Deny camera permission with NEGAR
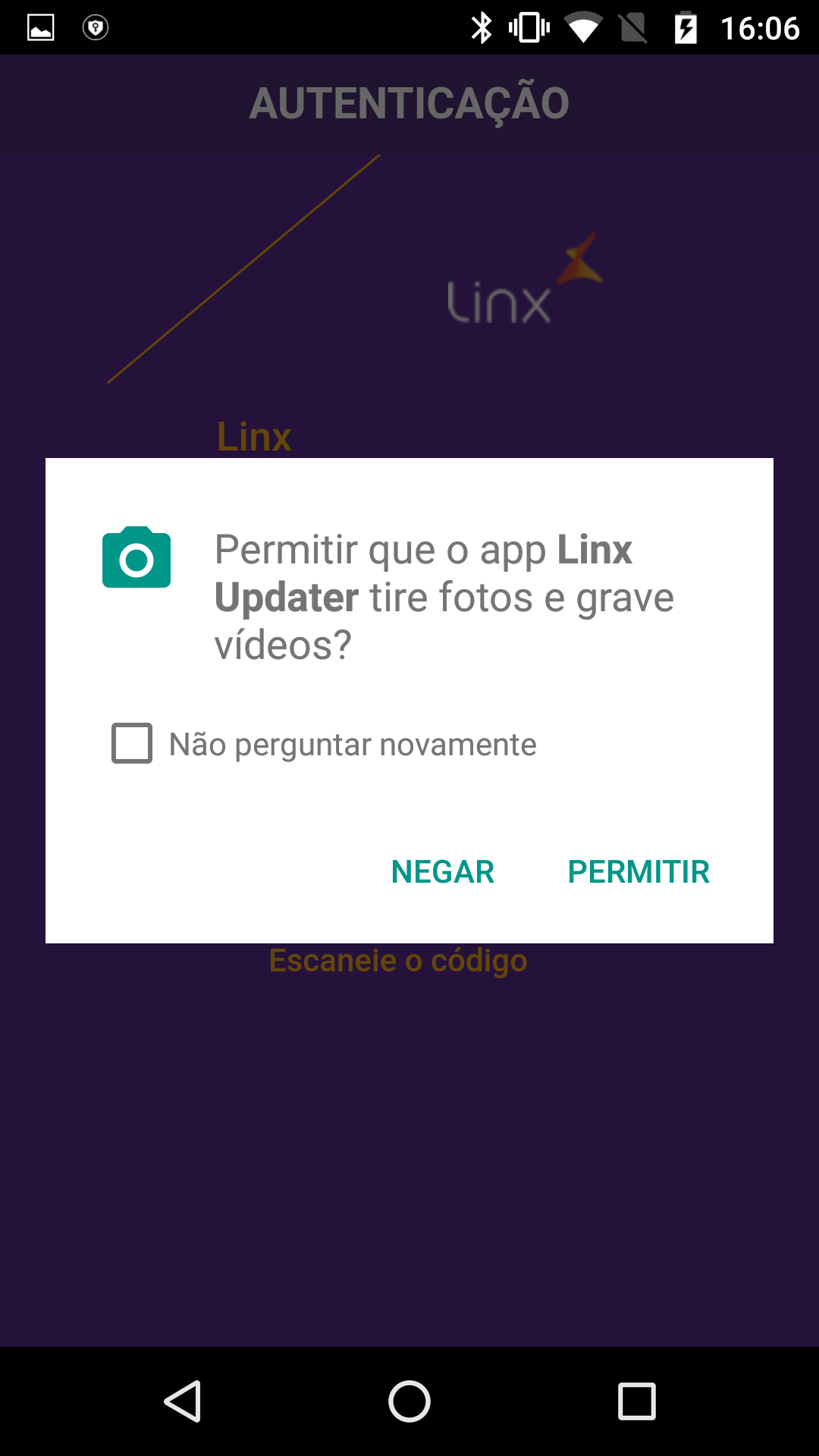Viewport: 819px width, 1456px height. pyautogui.click(x=443, y=872)
